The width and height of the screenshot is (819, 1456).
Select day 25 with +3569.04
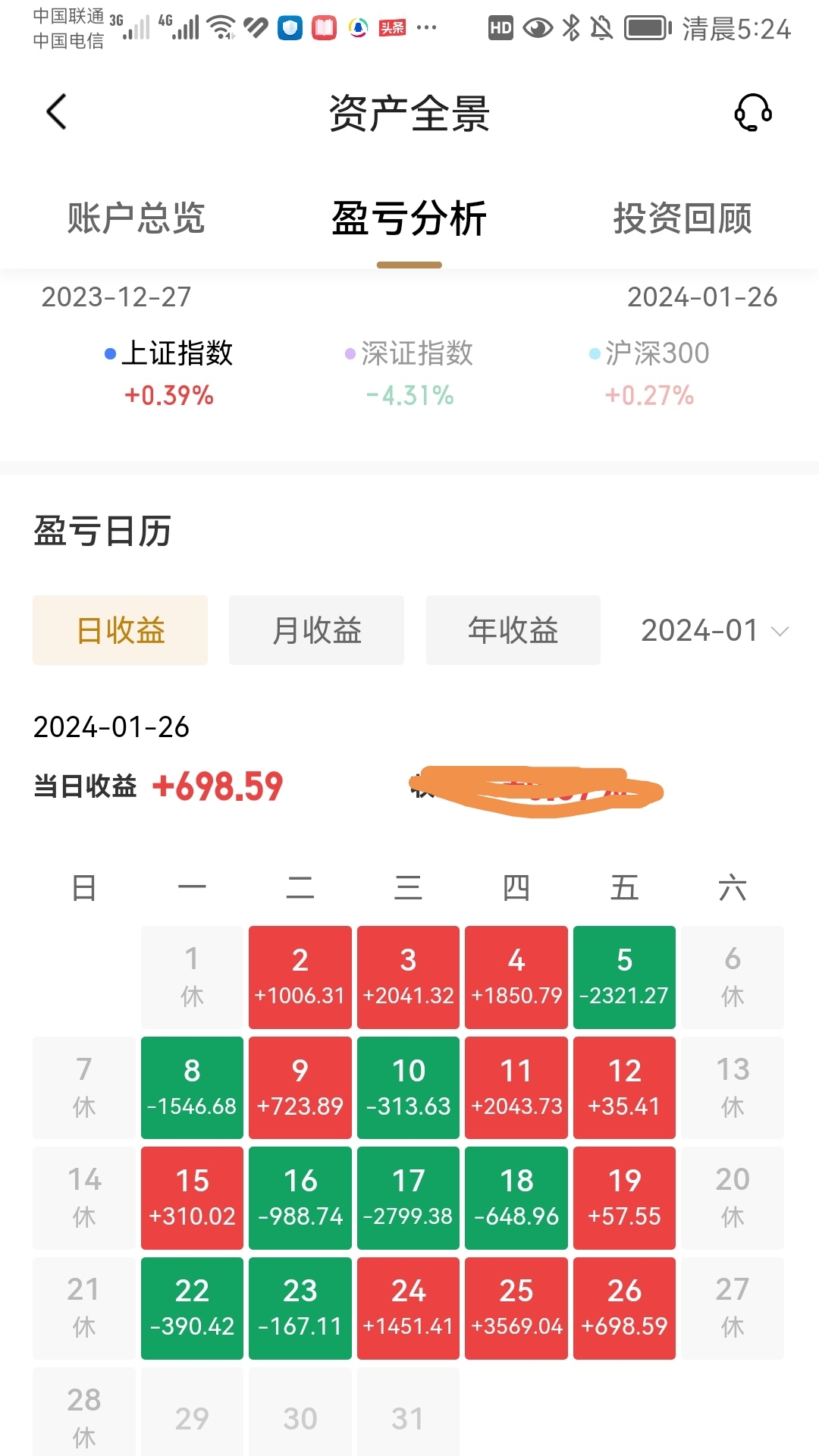[x=516, y=1308]
